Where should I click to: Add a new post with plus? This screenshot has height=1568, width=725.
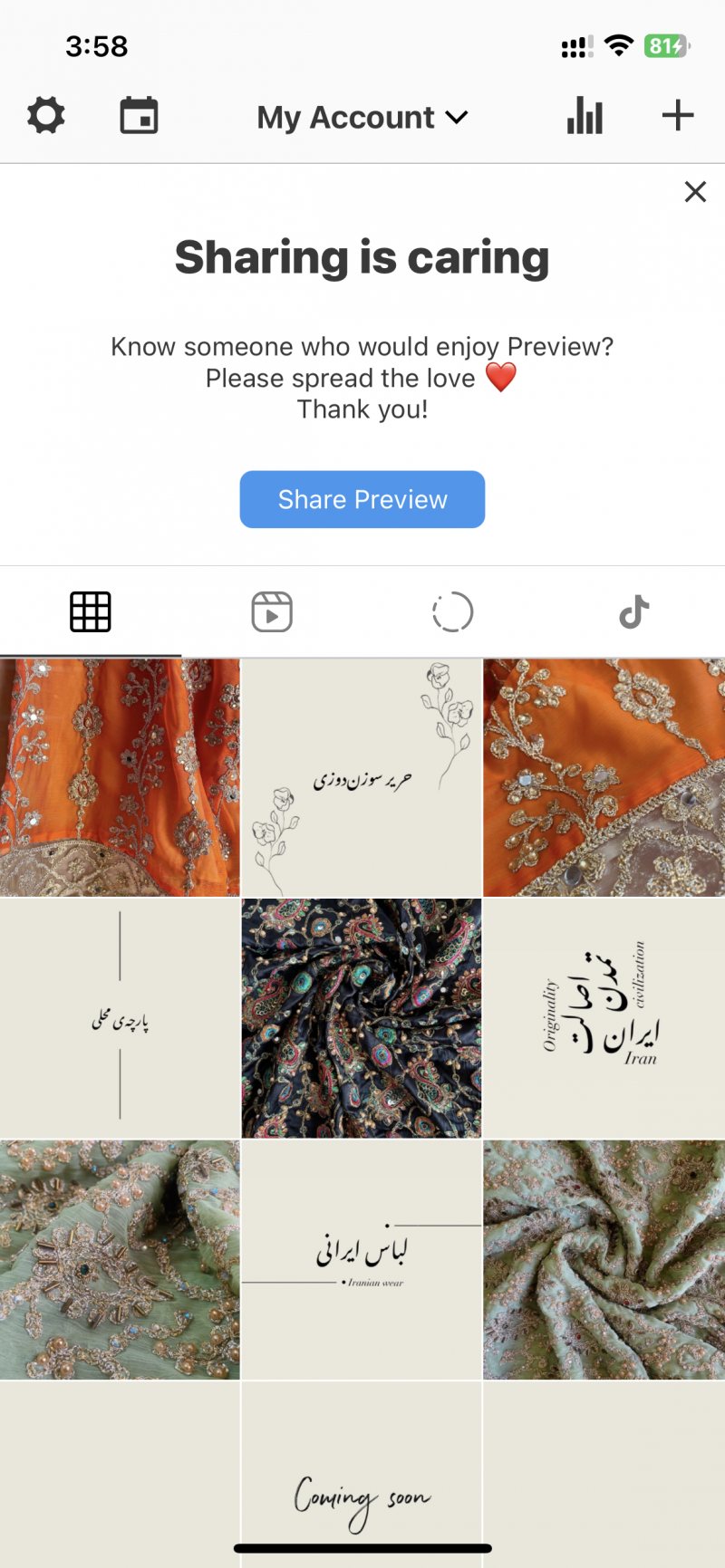coord(677,115)
